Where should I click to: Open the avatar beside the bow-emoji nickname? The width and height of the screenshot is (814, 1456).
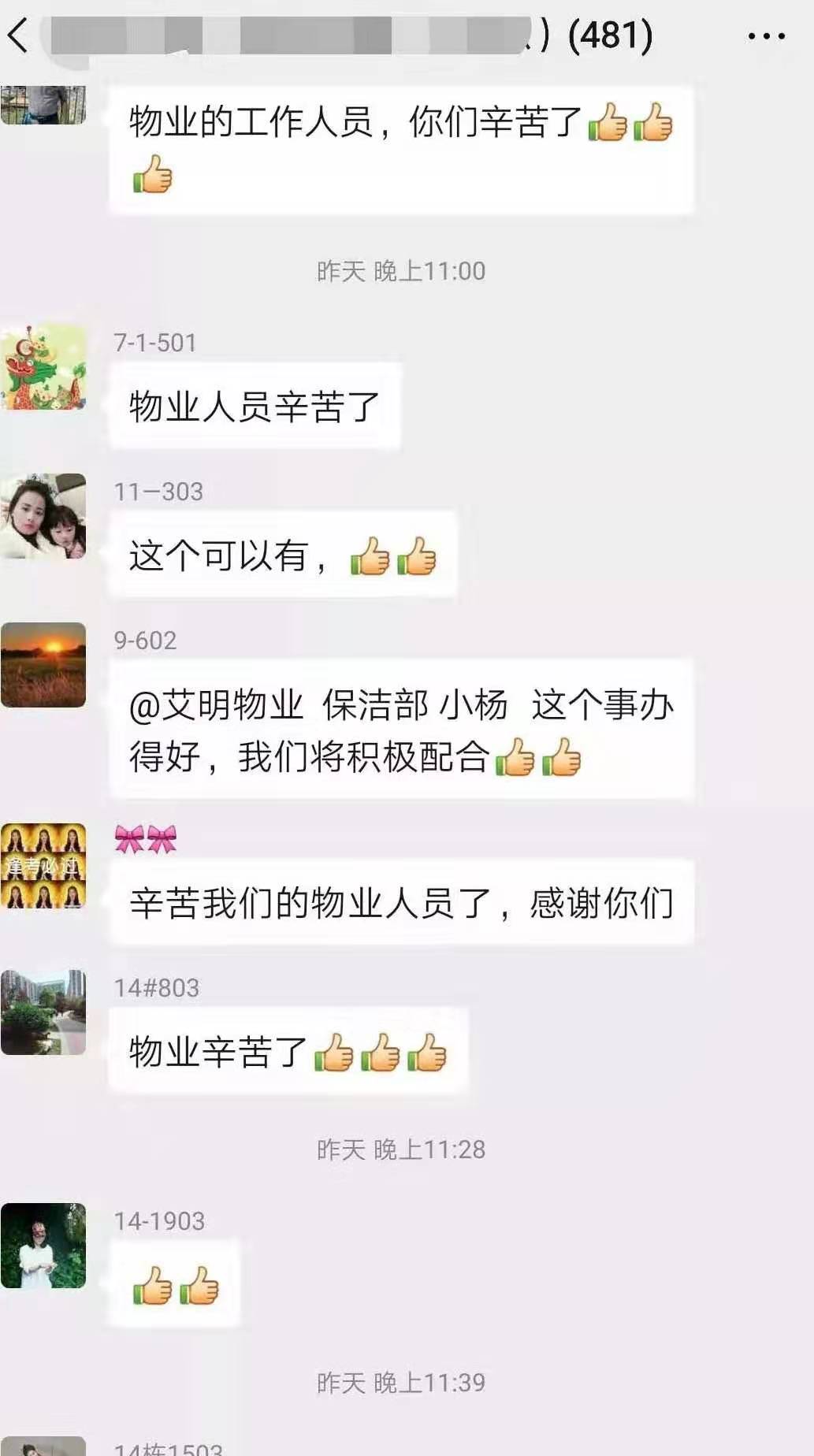point(43,866)
